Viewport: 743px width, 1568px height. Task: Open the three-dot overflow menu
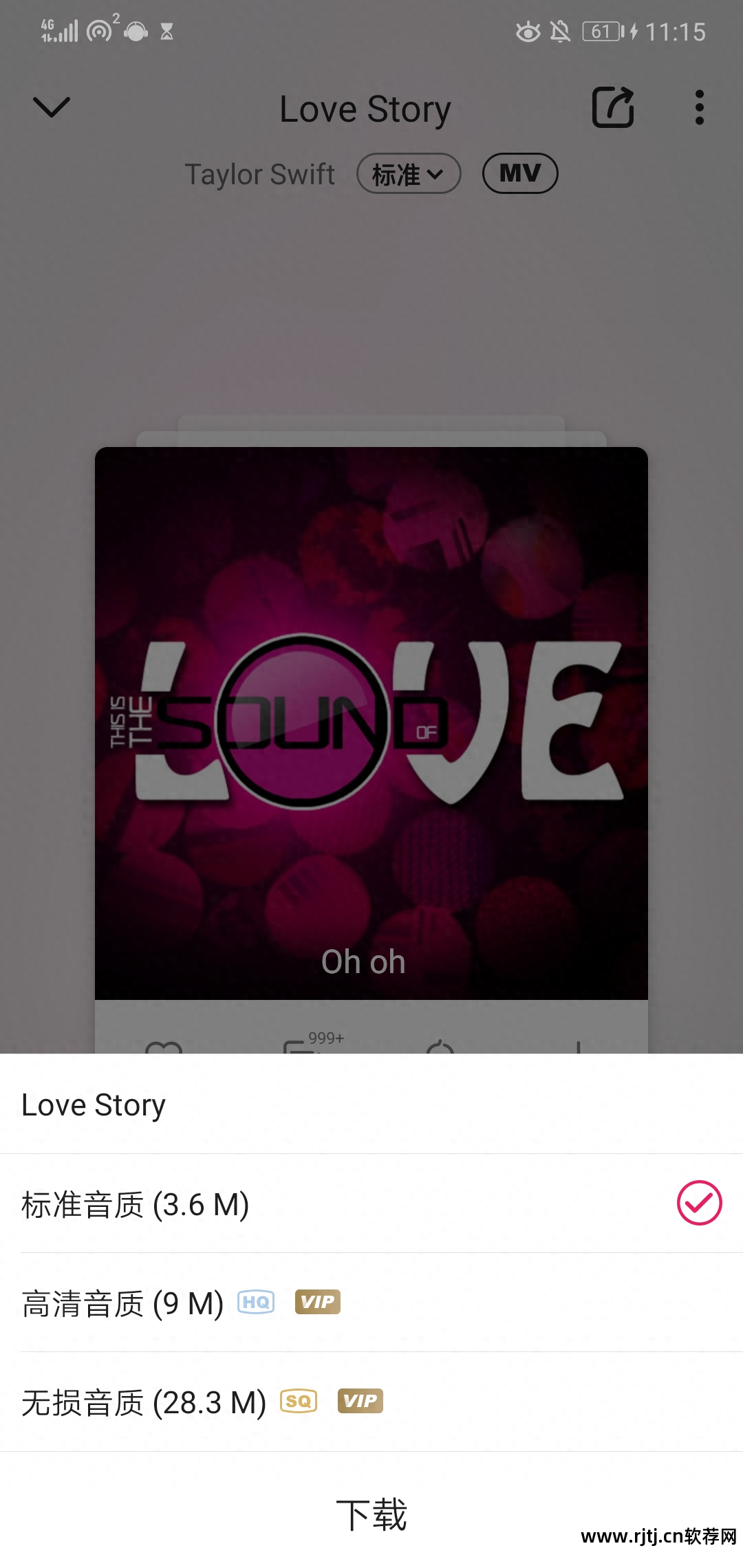click(x=699, y=107)
